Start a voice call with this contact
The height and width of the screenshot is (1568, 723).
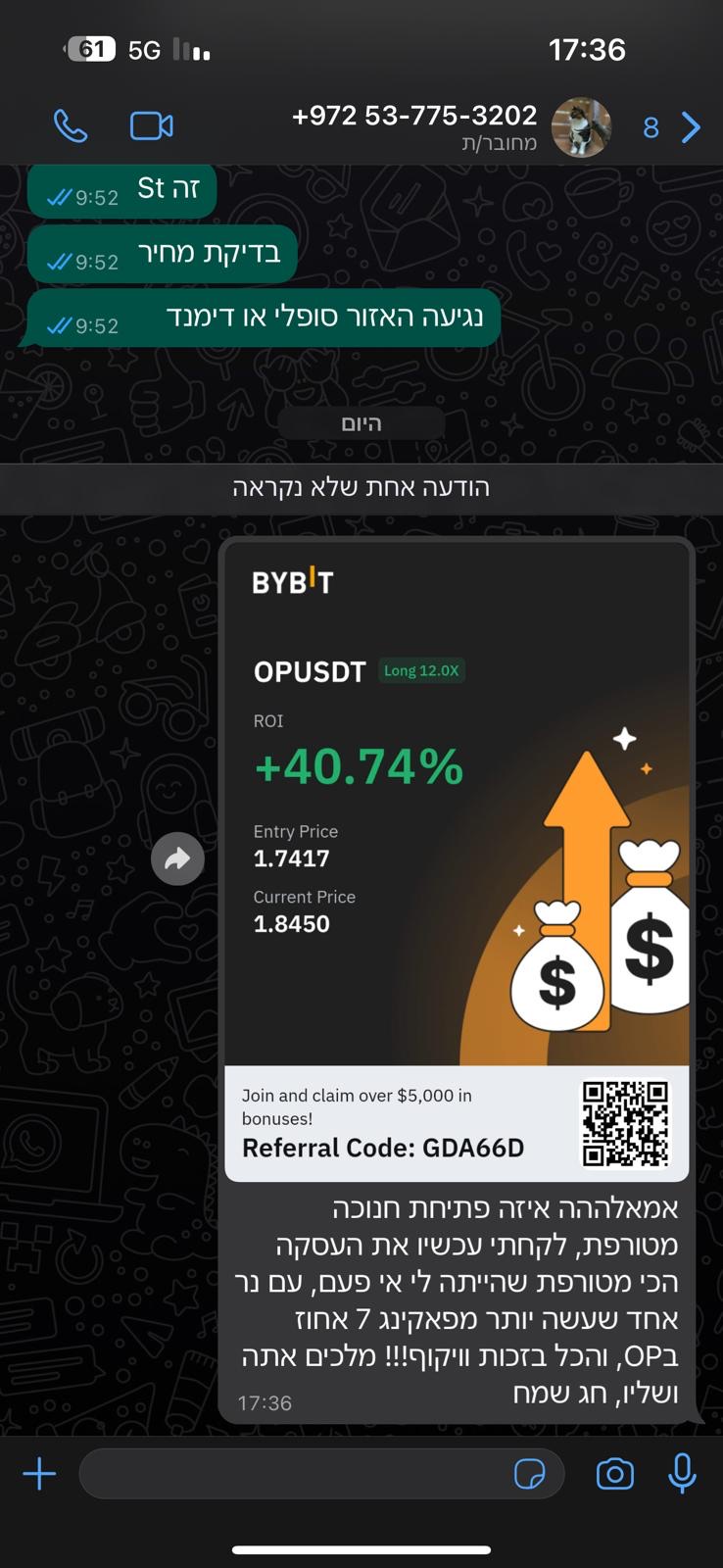pos(71,126)
